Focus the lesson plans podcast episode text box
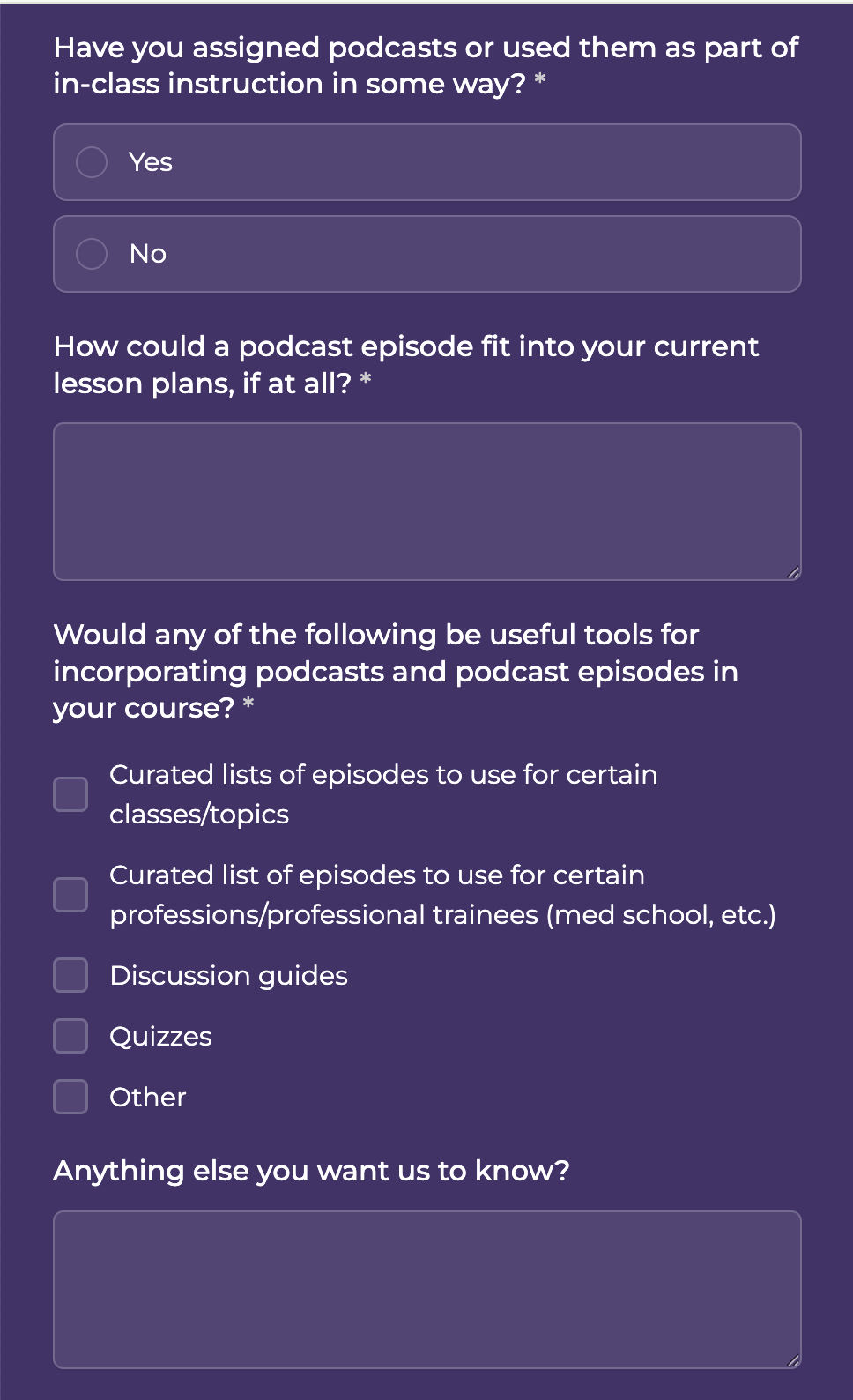Viewport: 853px width, 1400px height. tap(426, 501)
